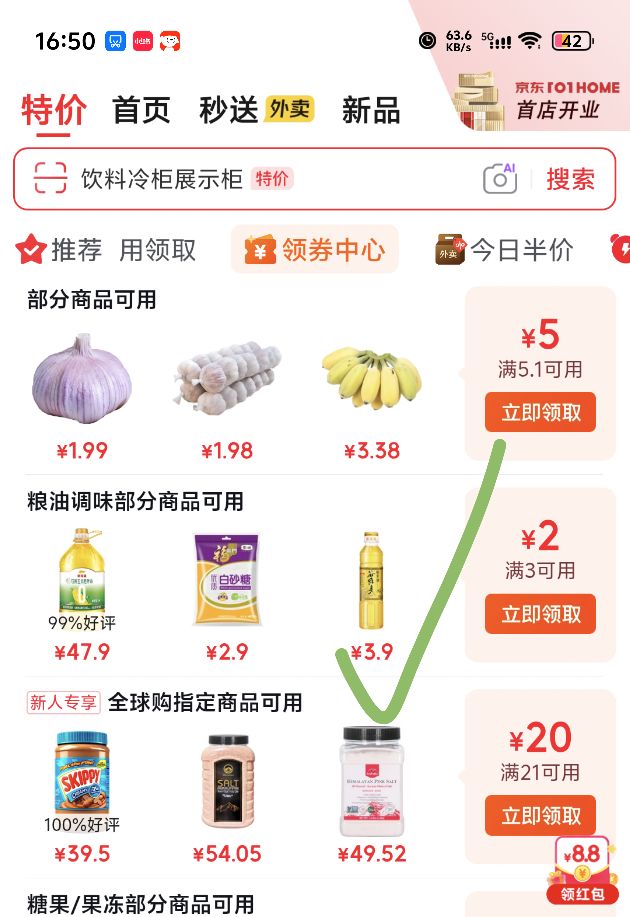Switch to the 新品 tab
The width and height of the screenshot is (630, 917).
371,110
